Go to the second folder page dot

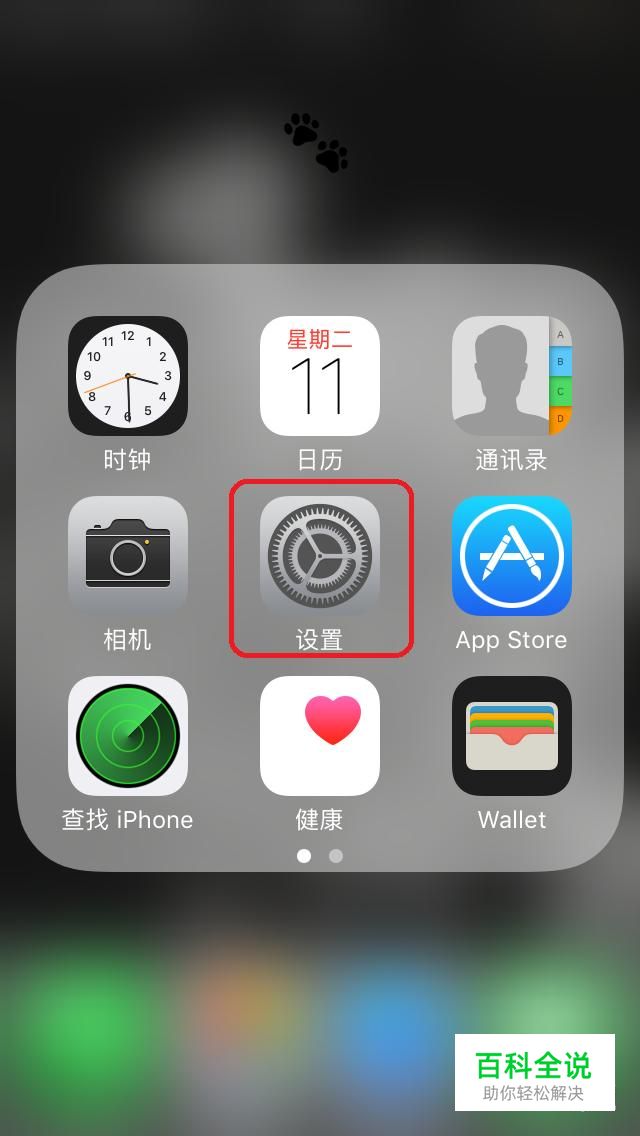pos(336,856)
